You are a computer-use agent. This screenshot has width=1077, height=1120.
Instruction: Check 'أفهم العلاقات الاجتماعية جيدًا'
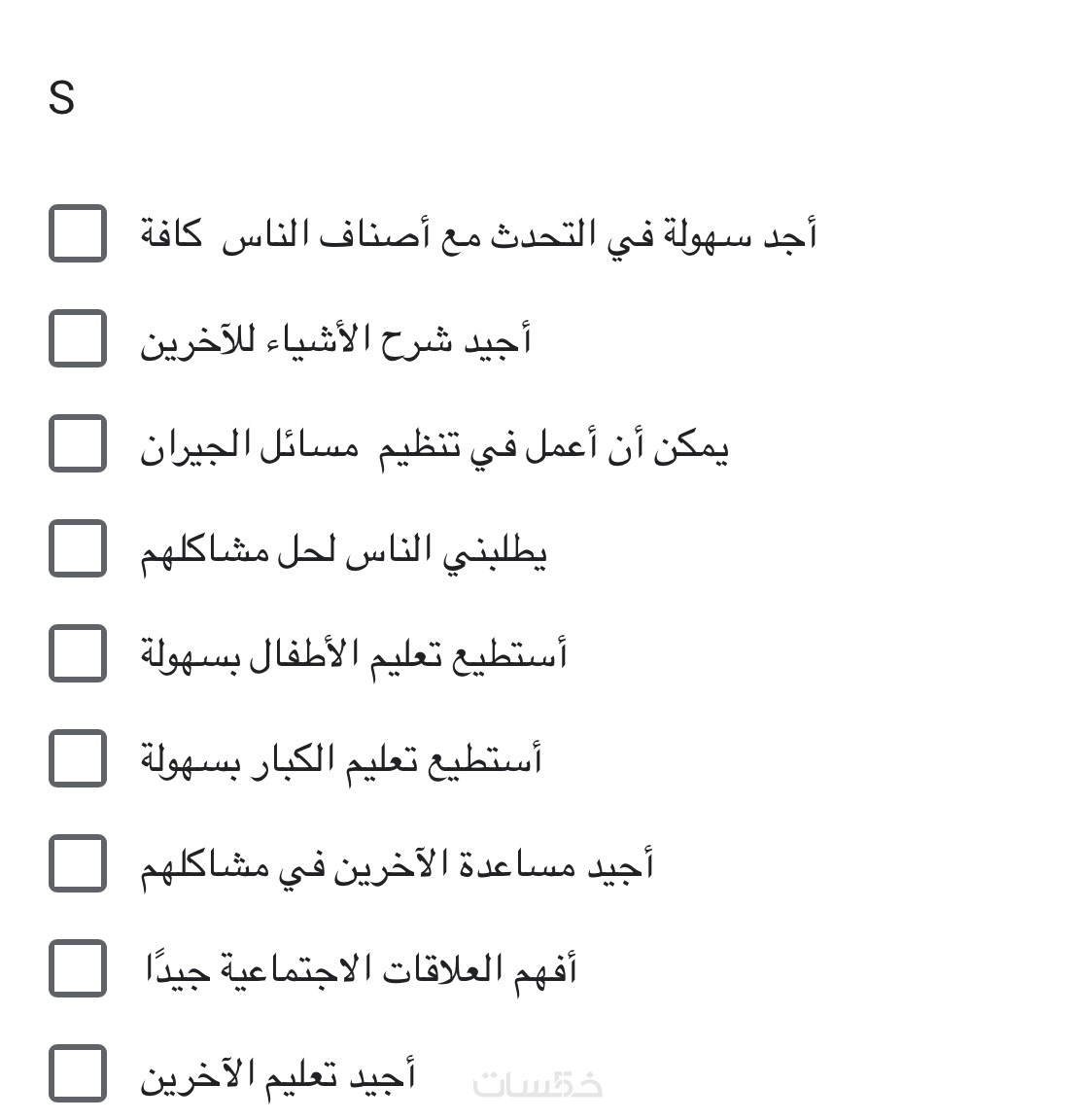click(x=78, y=968)
